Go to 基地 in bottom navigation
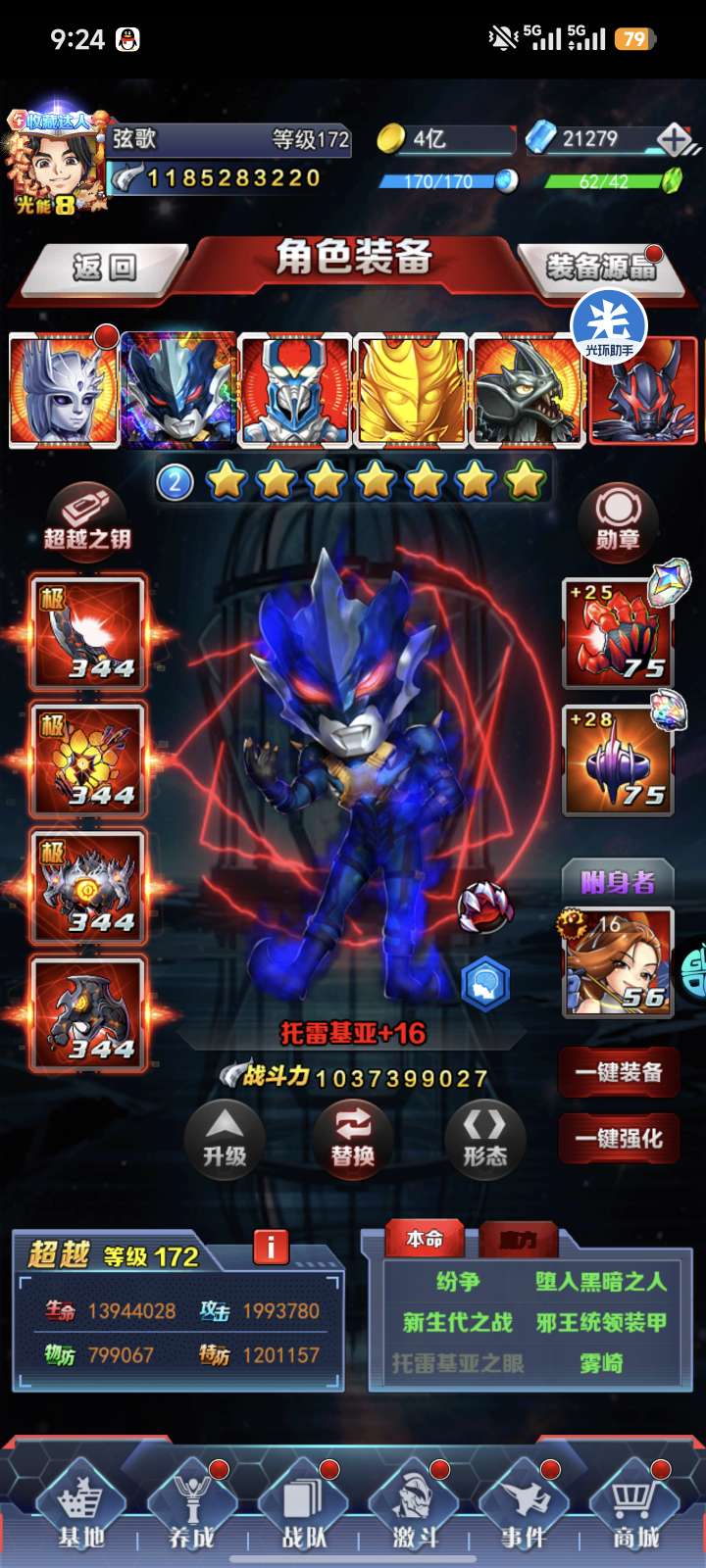Screen dimensions: 706x1568 tap(81, 1510)
